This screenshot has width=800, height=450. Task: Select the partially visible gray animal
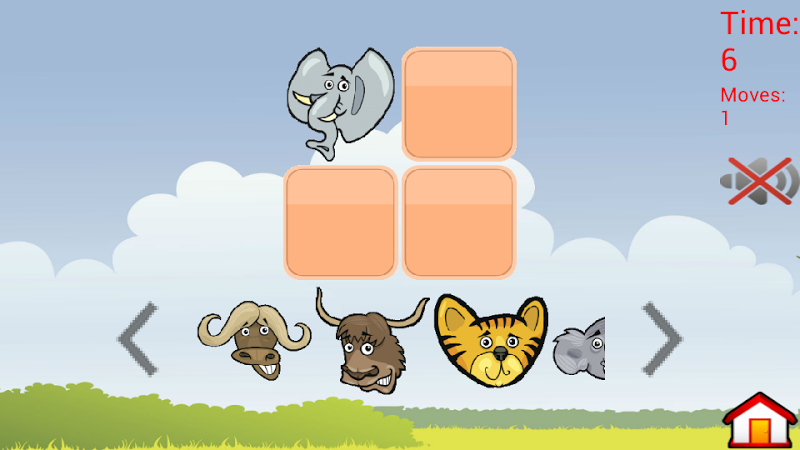click(x=580, y=348)
